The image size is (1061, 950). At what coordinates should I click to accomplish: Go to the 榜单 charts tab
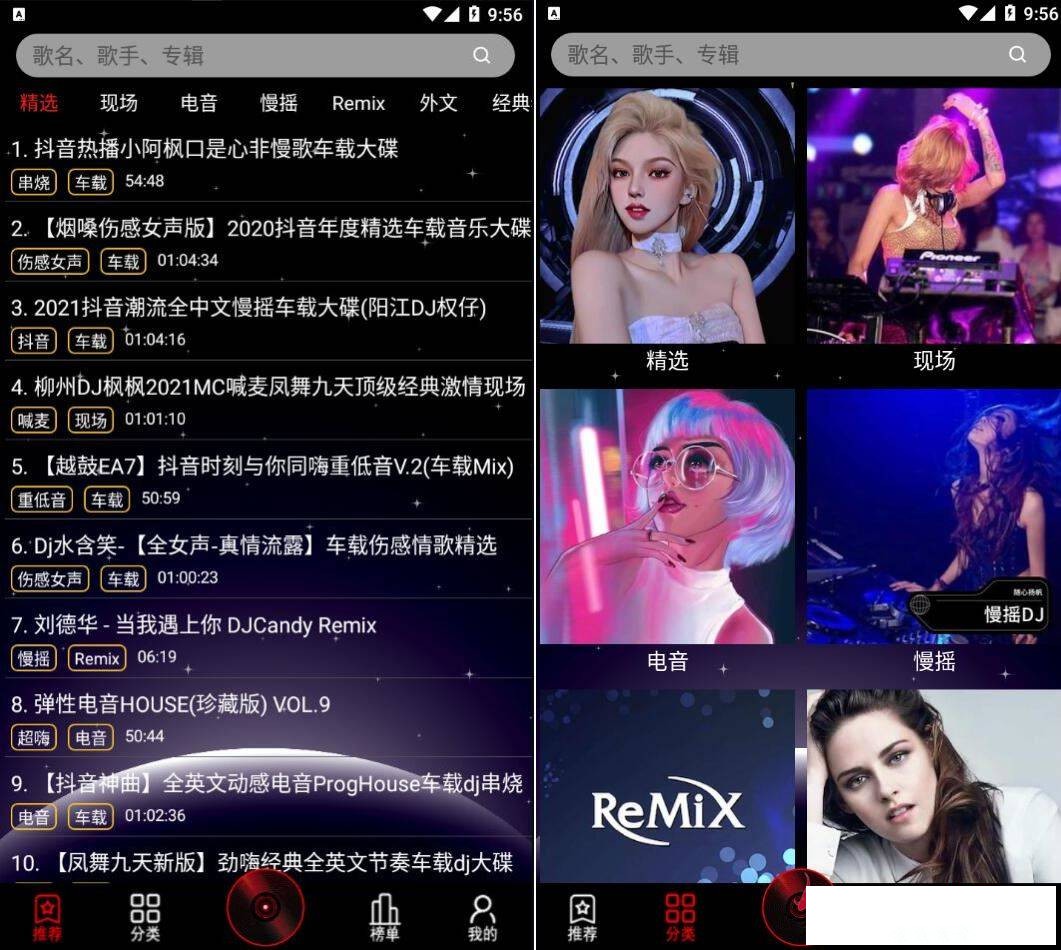pyautogui.click(x=384, y=916)
